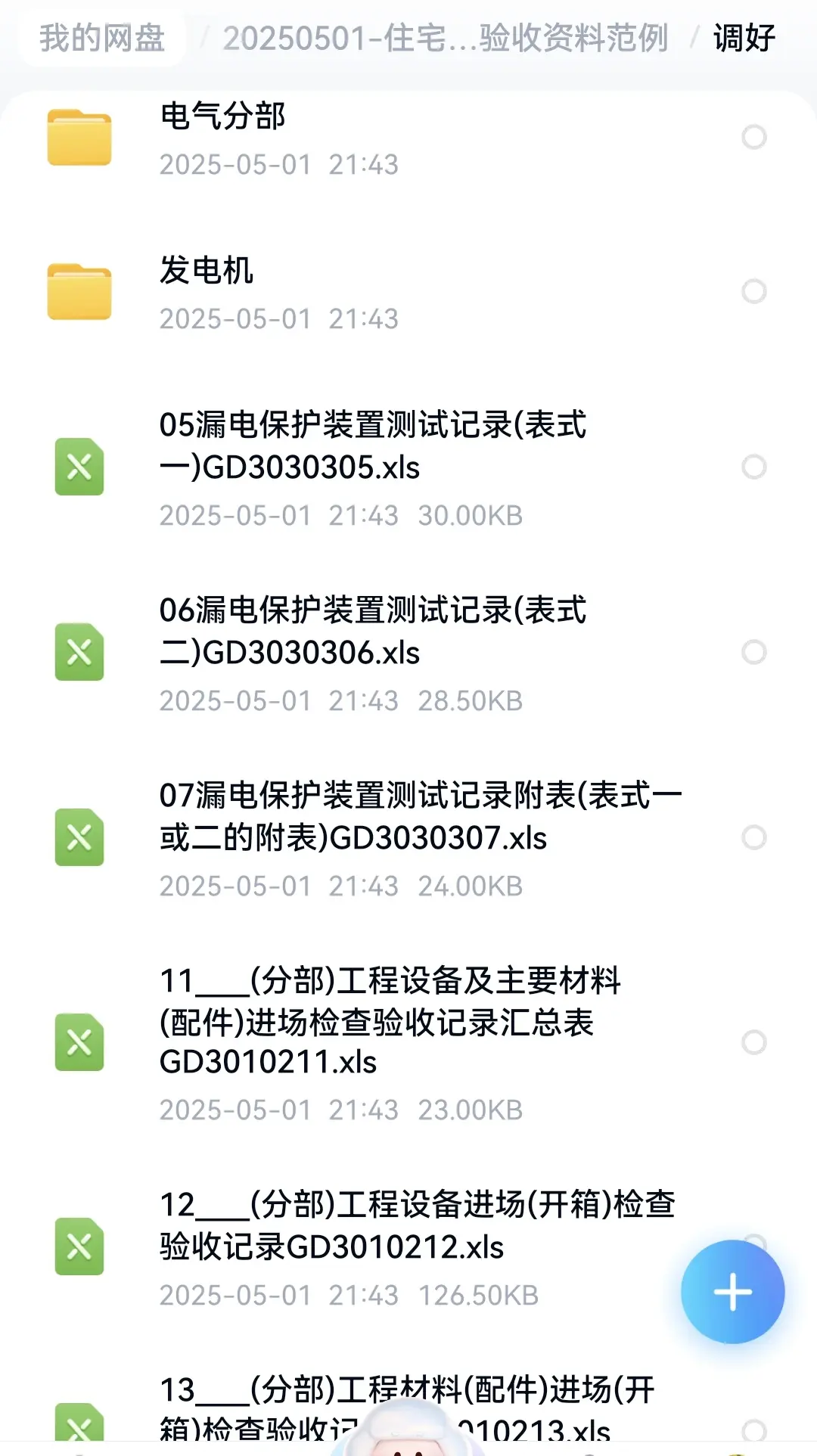This screenshot has height=1456, width=817.
Task: Open file 06漏电保护装置测试记录 GD3030306.xls
Action: point(408,653)
